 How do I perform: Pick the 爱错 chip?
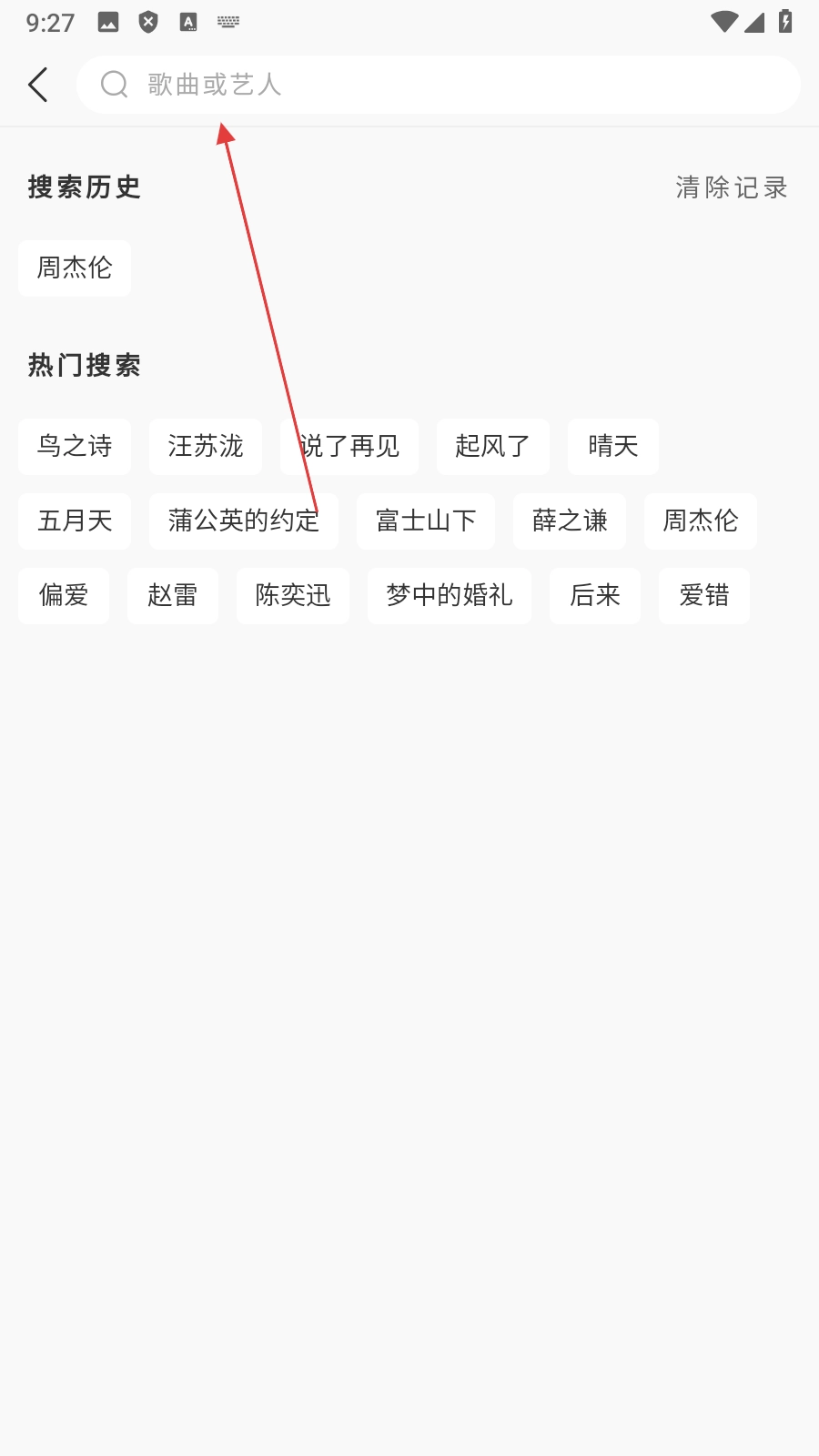tap(703, 596)
